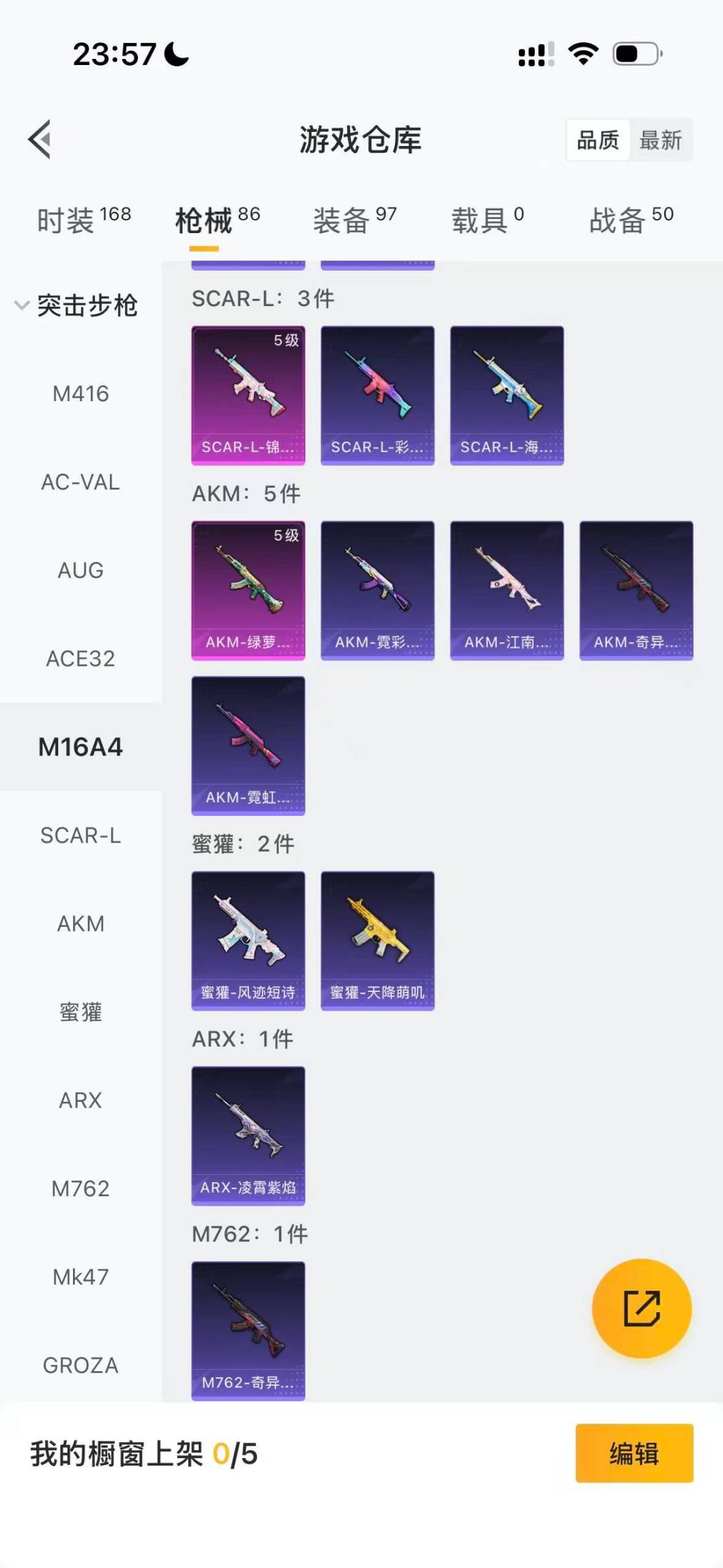Image resolution: width=723 pixels, height=1568 pixels.
Task: Jump to the GROZA section
Action: coord(80,1364)
